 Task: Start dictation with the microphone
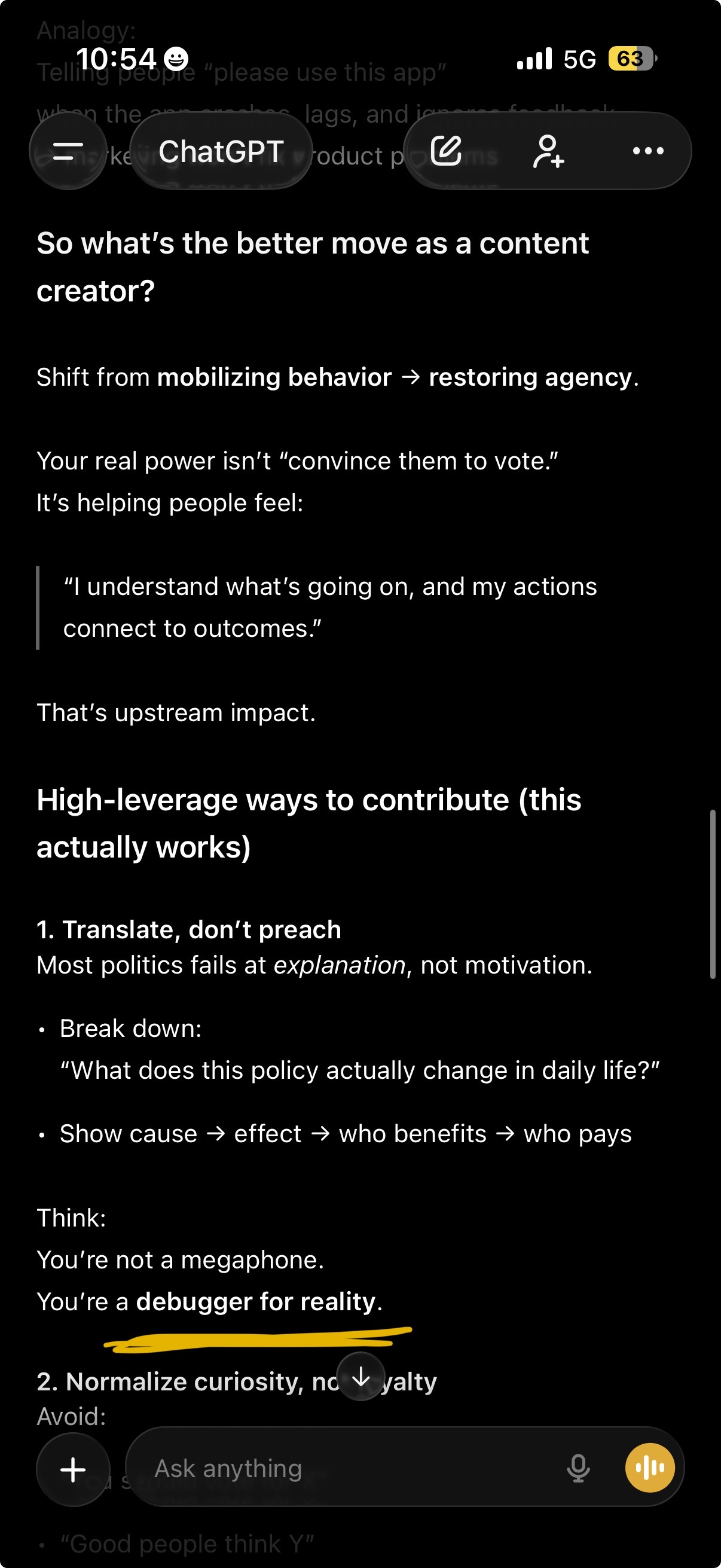pos(578,1469)
